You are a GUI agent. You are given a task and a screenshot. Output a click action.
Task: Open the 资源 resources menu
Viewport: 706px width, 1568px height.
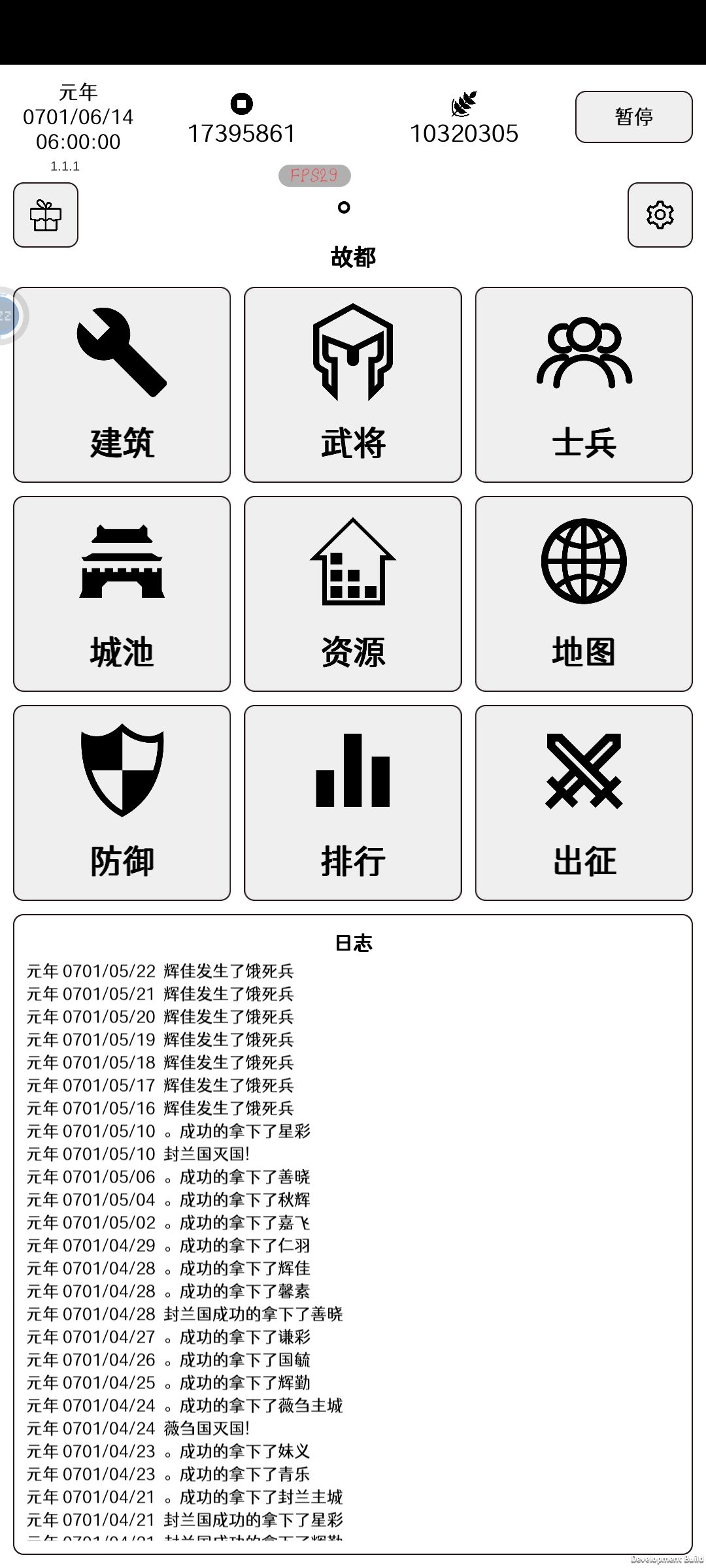click(353, 594)
